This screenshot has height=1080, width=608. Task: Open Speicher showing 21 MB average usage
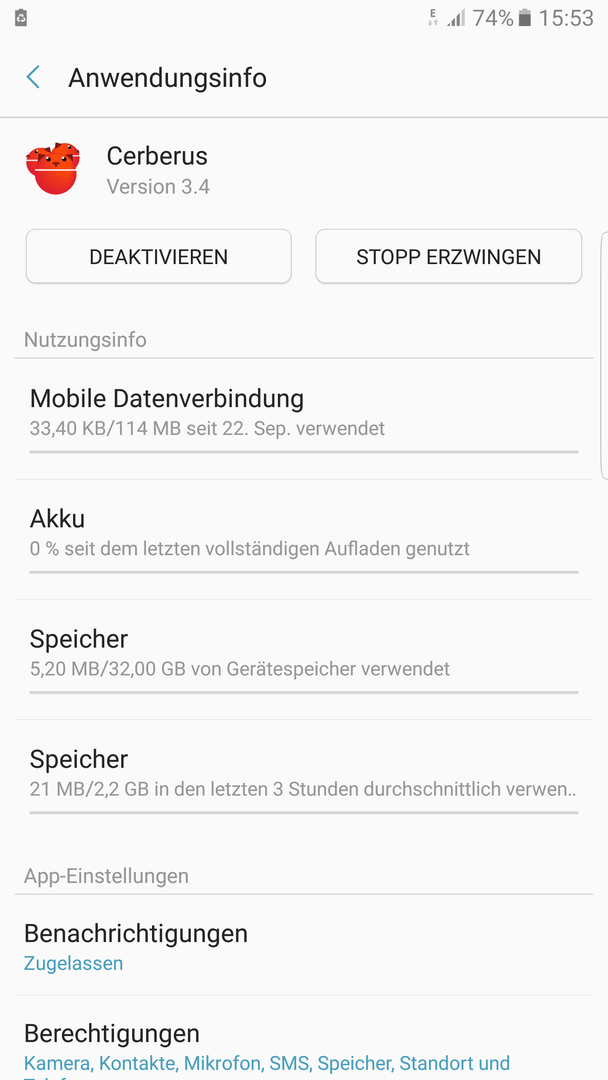tap(304, 780)
